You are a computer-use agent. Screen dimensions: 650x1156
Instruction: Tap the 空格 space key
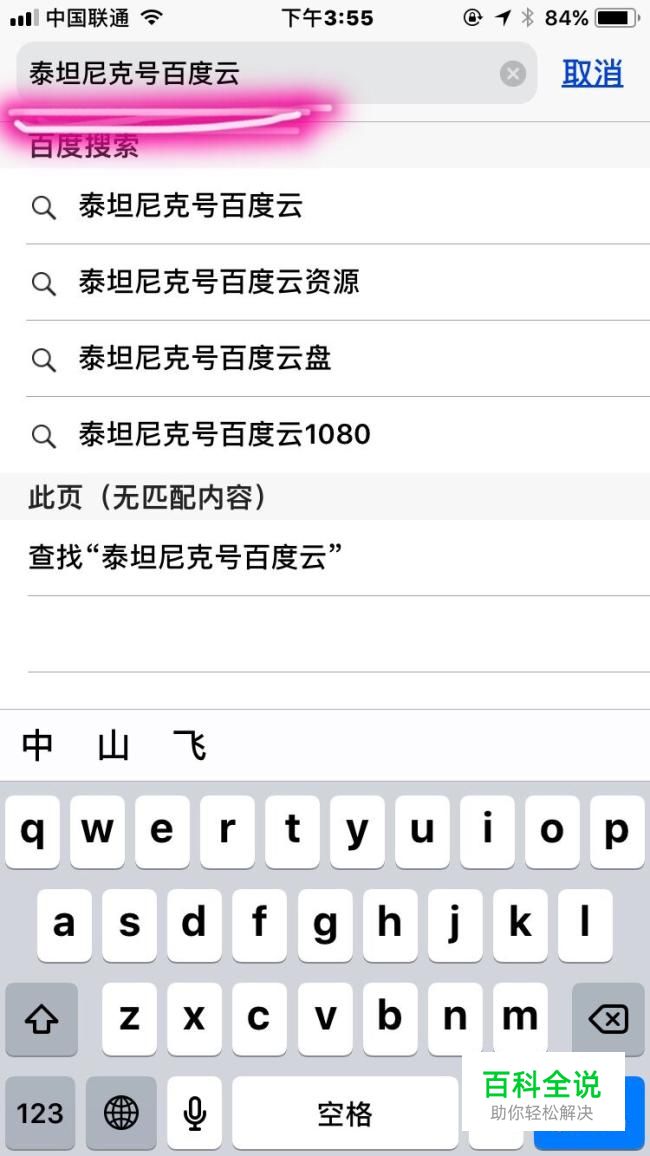click(345, 1112)
